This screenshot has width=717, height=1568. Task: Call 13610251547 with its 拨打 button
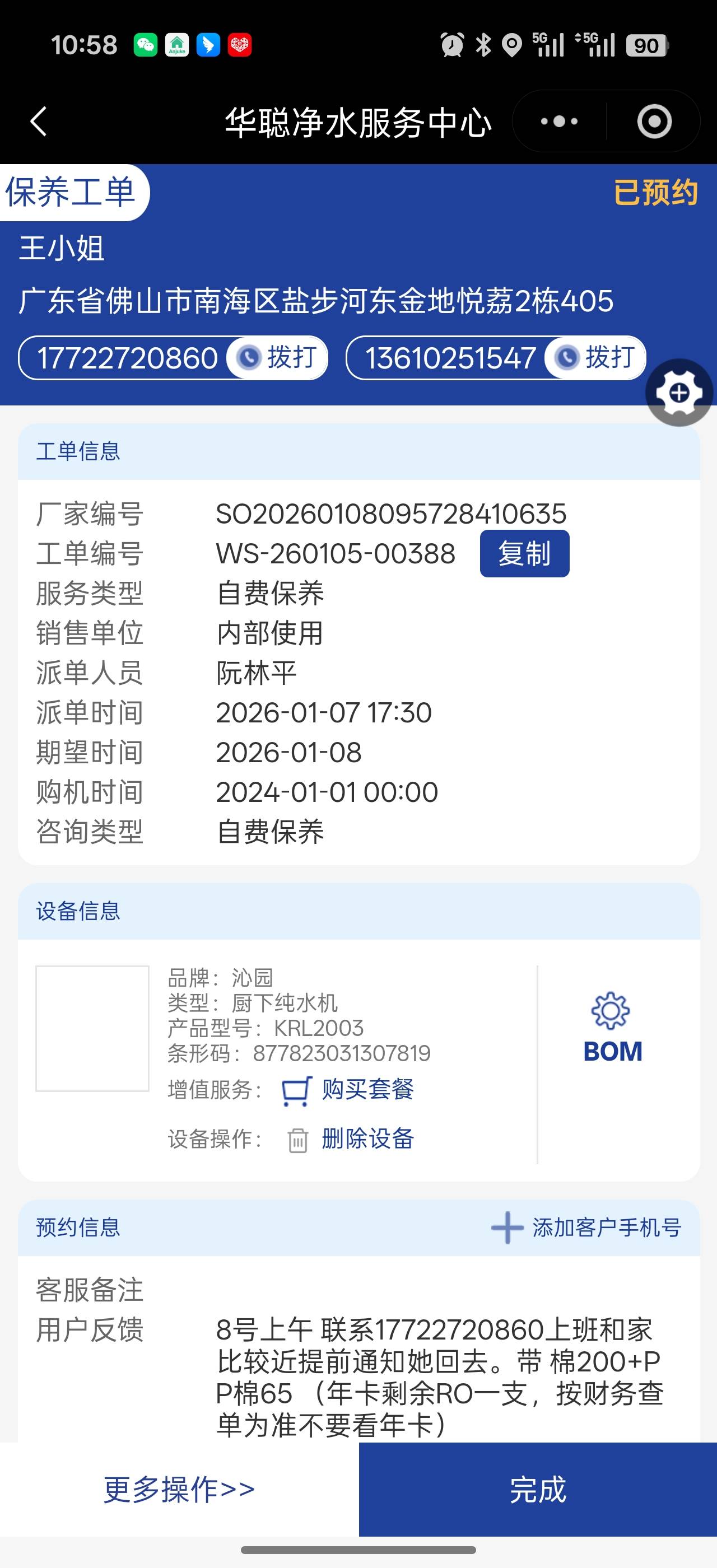tap(595, 358)
